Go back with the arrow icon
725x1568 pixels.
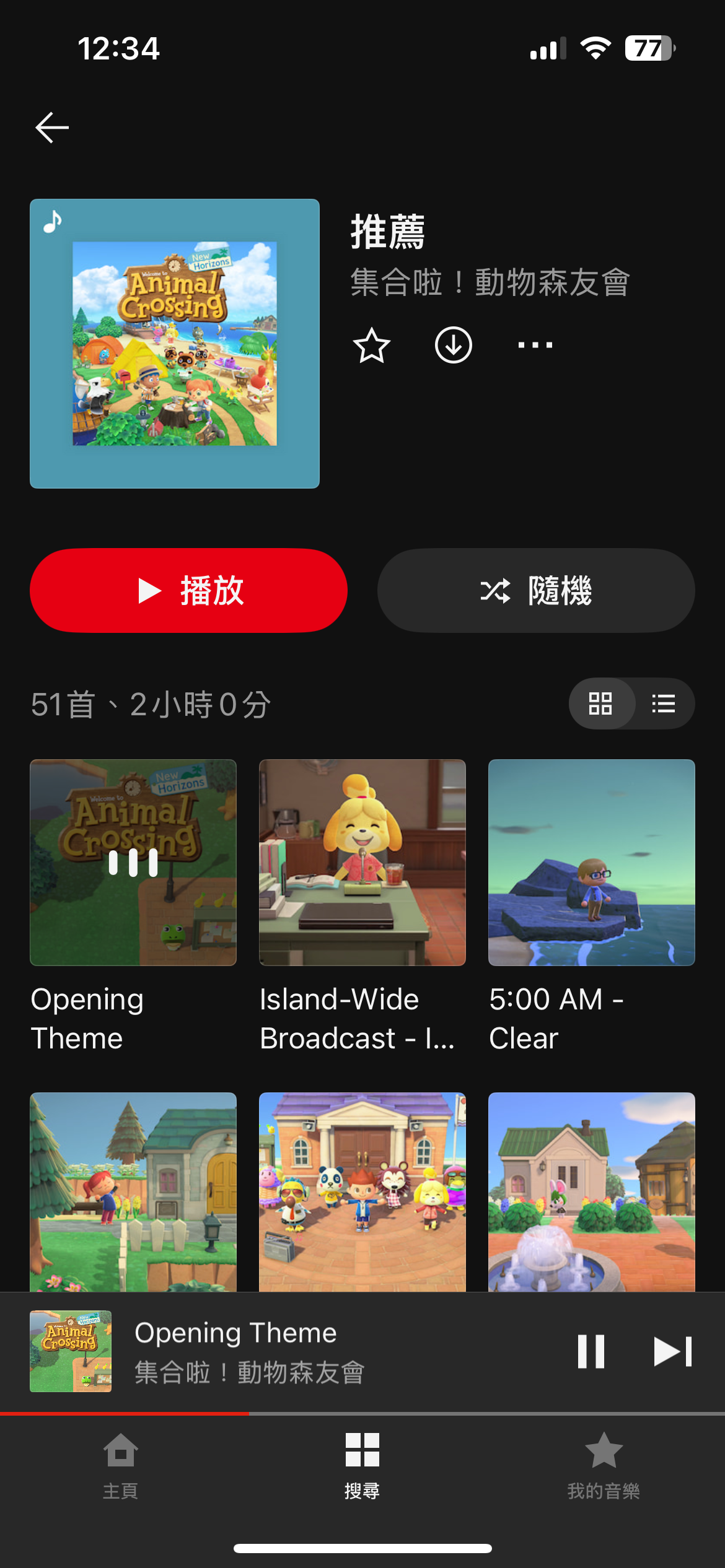pos(52,128)
